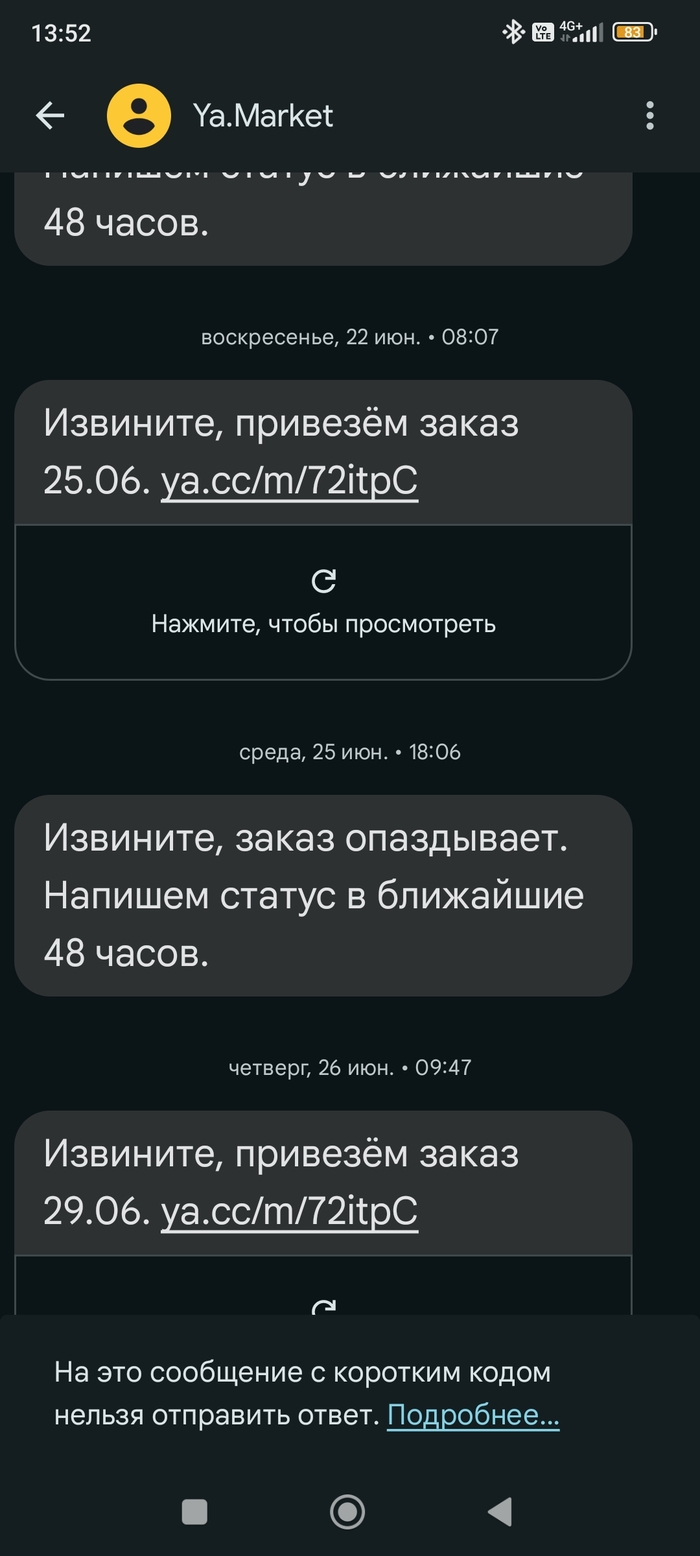
Task: Go back to the conversations list
Action: coord(50,116)
